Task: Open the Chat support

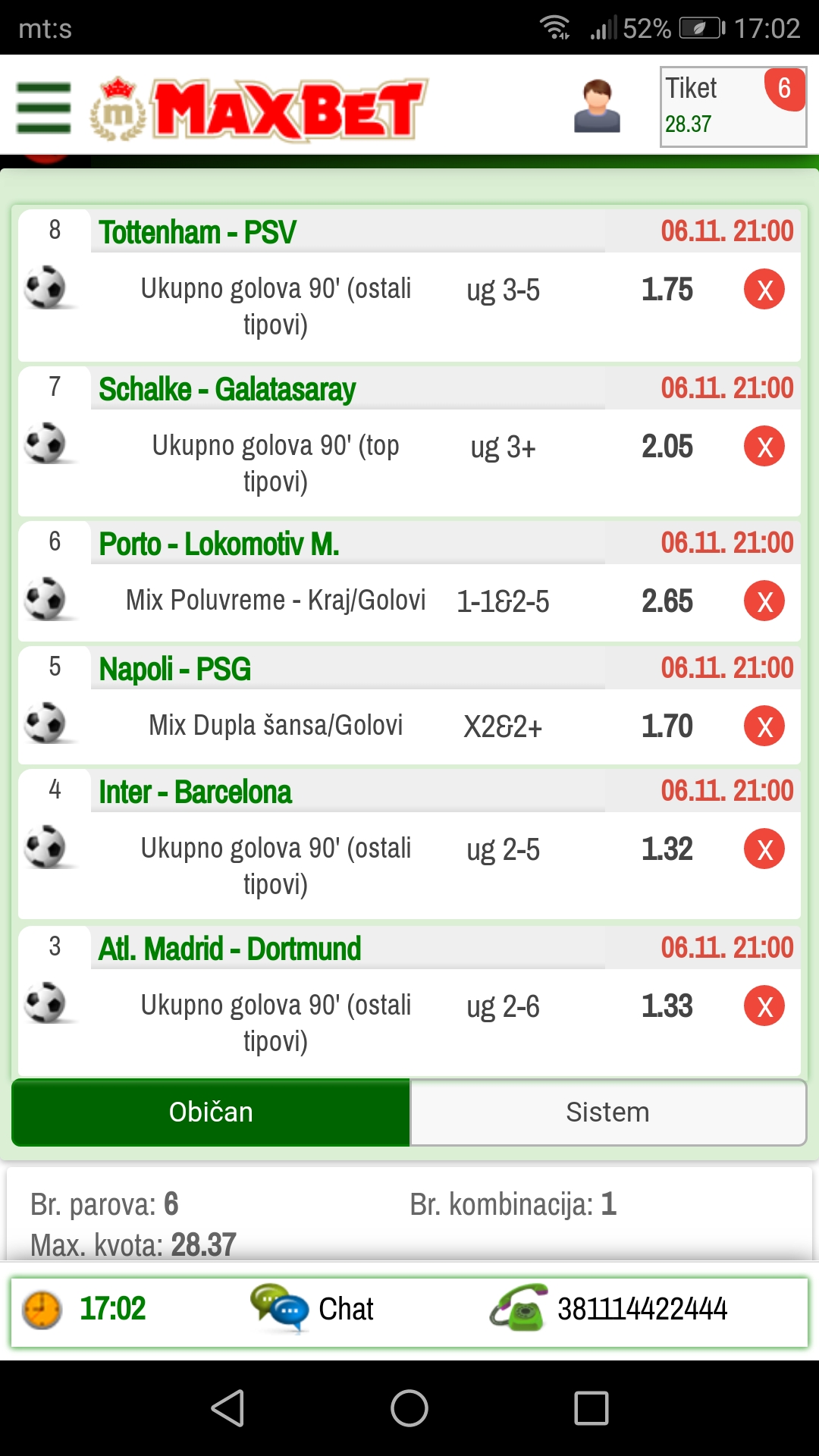Action: [313, 1309]
